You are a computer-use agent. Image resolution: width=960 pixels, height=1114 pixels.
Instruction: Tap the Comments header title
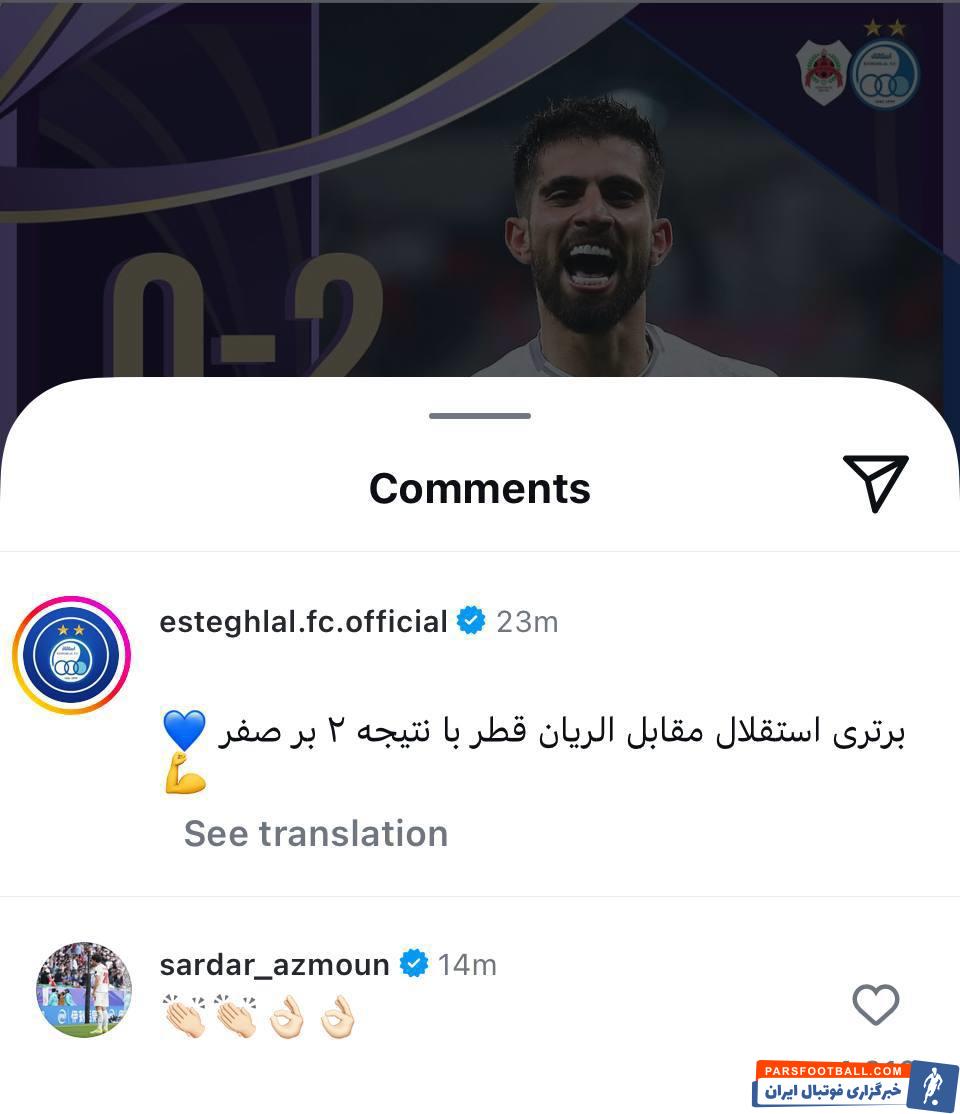pos(479,487)
